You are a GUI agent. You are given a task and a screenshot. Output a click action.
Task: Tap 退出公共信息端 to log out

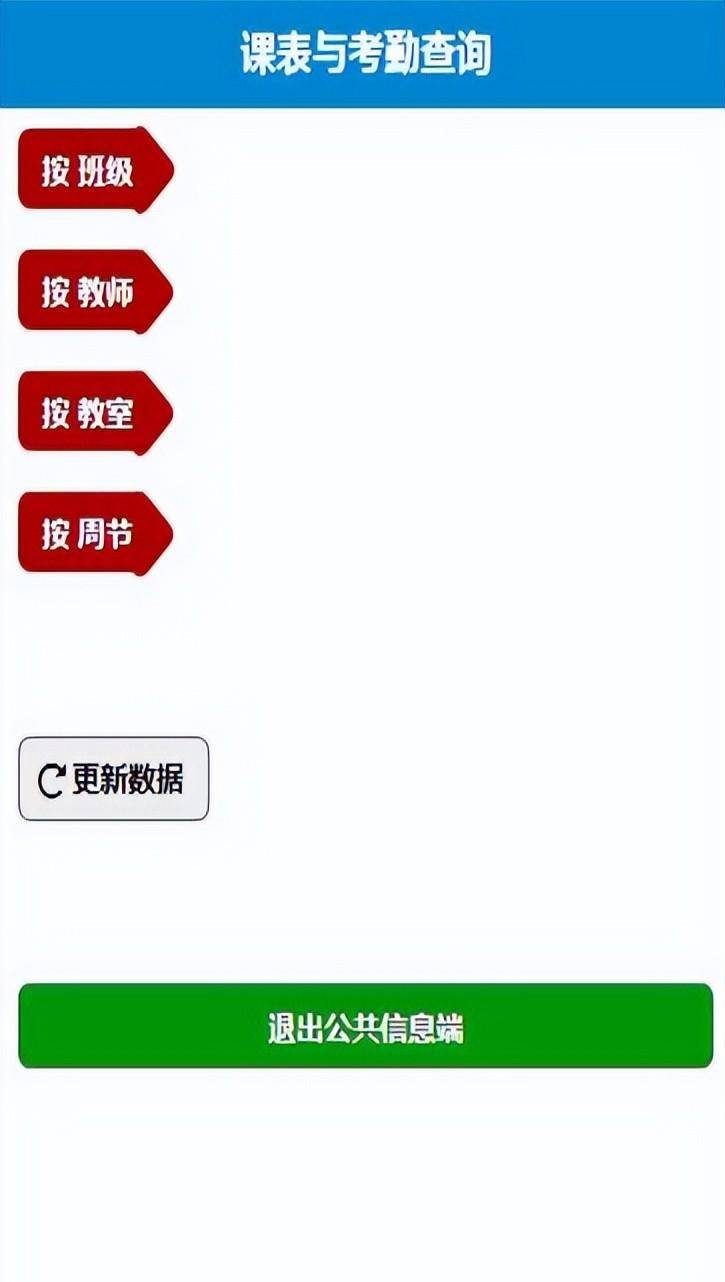pos(365,1026)
